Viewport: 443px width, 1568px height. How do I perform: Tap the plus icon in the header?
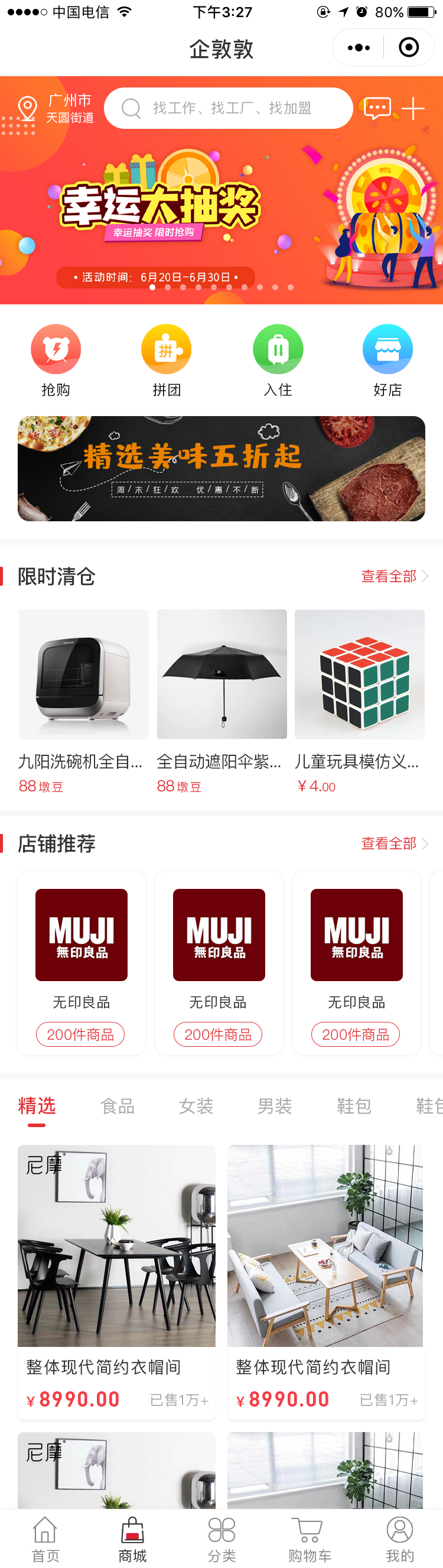pos(413,109)
